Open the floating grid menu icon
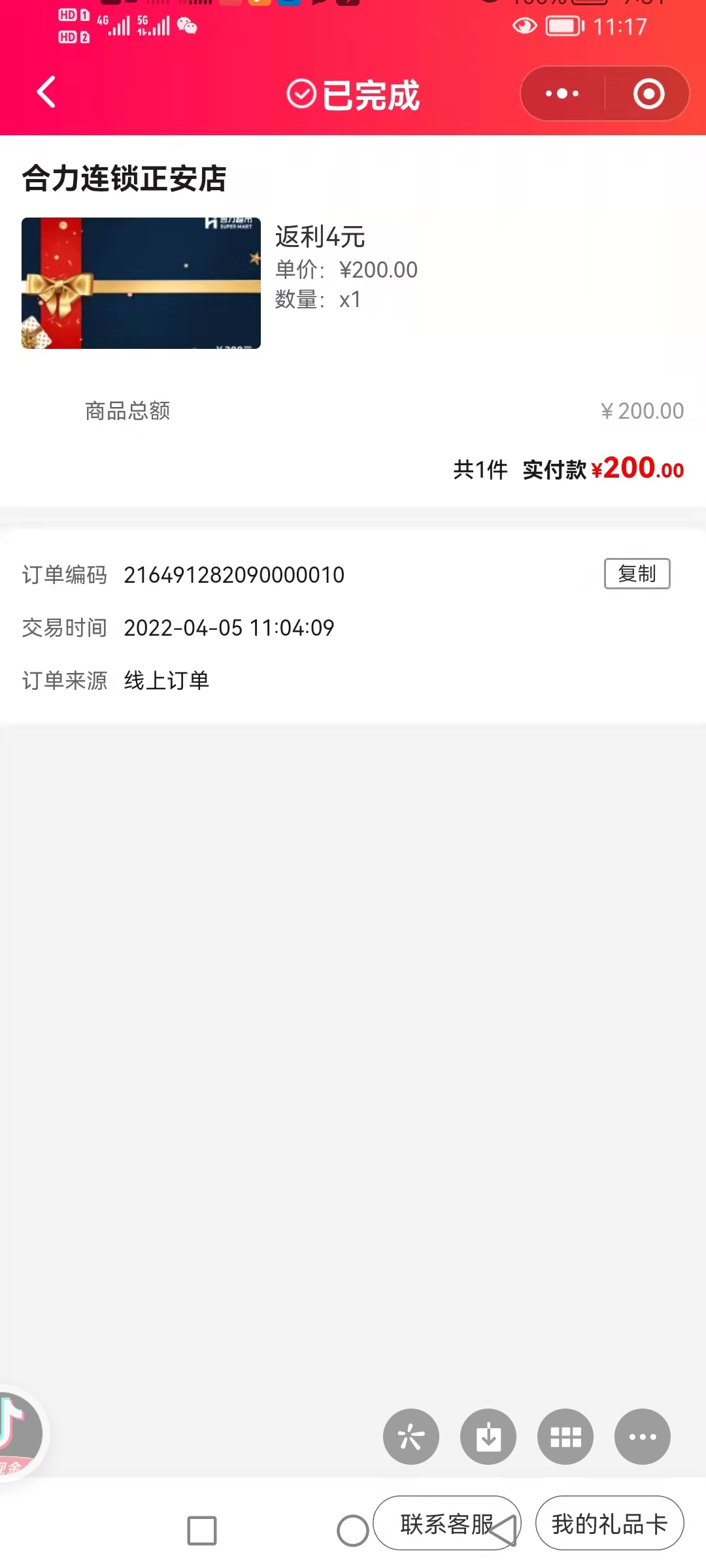The width and height of the screenshot is (706, 1568). pos(565,1437)
